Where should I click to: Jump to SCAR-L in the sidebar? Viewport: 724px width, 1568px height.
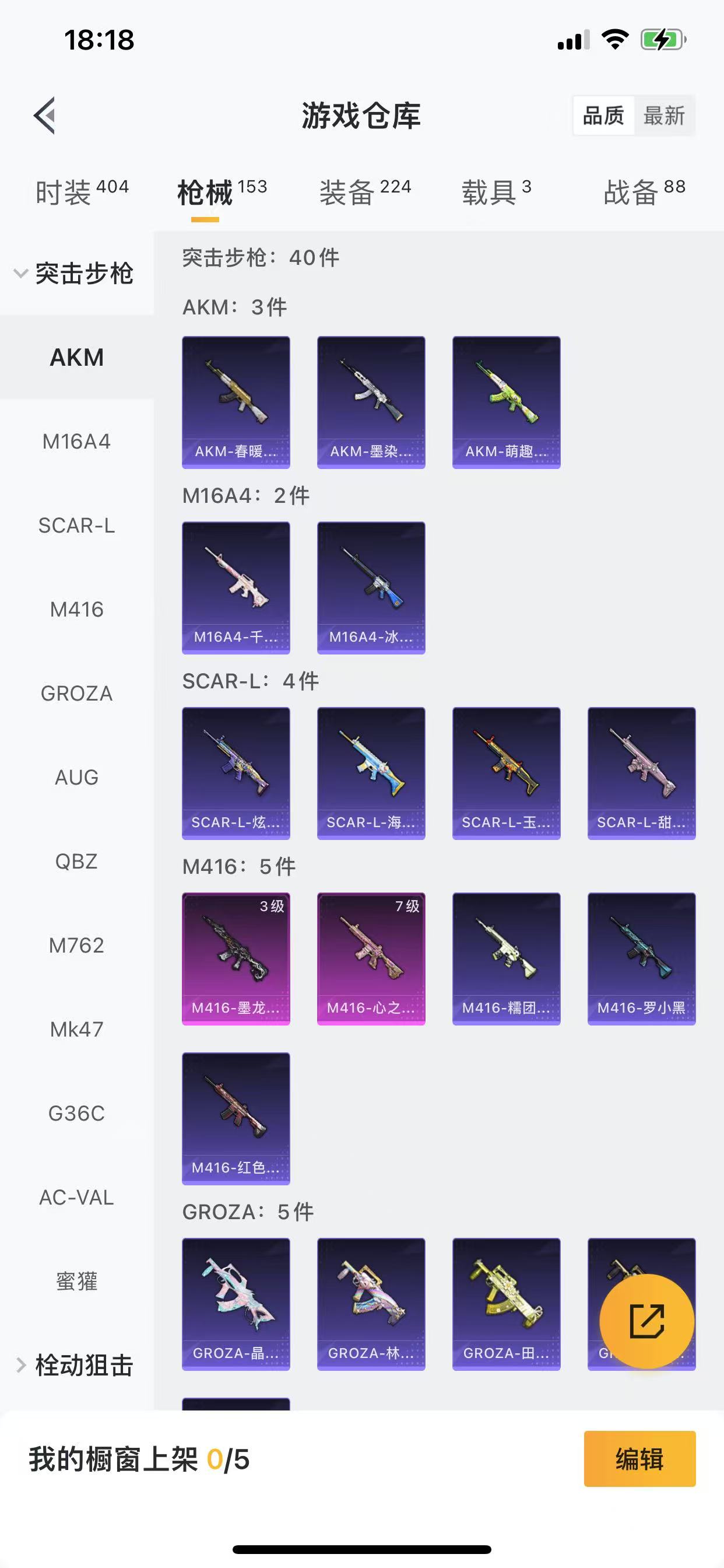click(77, 526)
